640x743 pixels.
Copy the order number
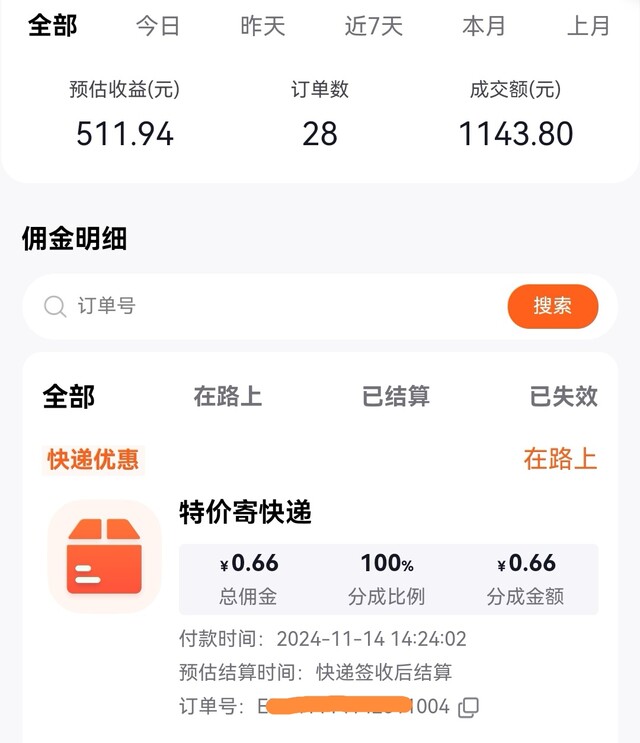pos(468,707)
